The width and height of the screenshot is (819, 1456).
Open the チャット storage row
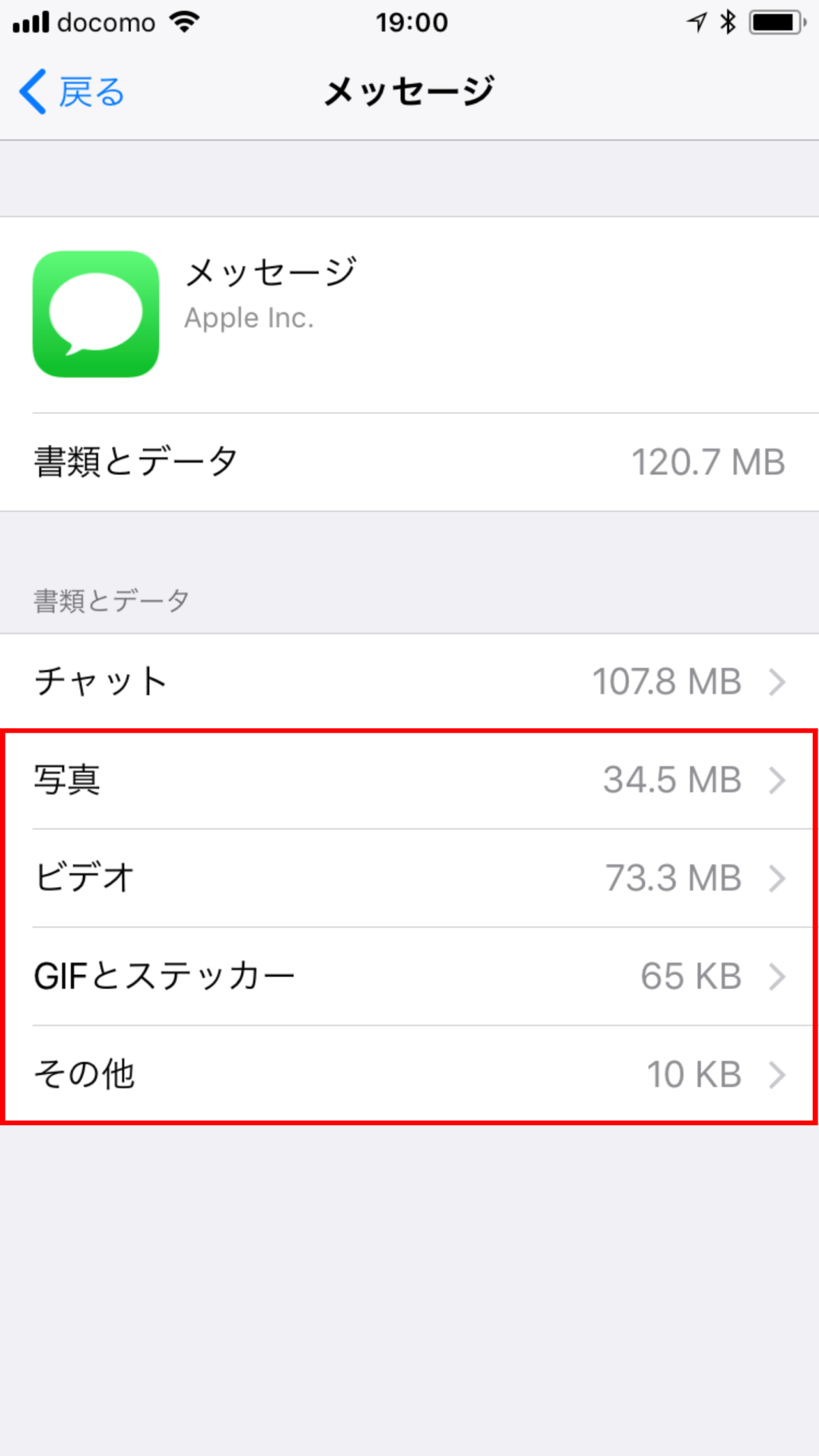pyautogui.click(x=409, y=682)
